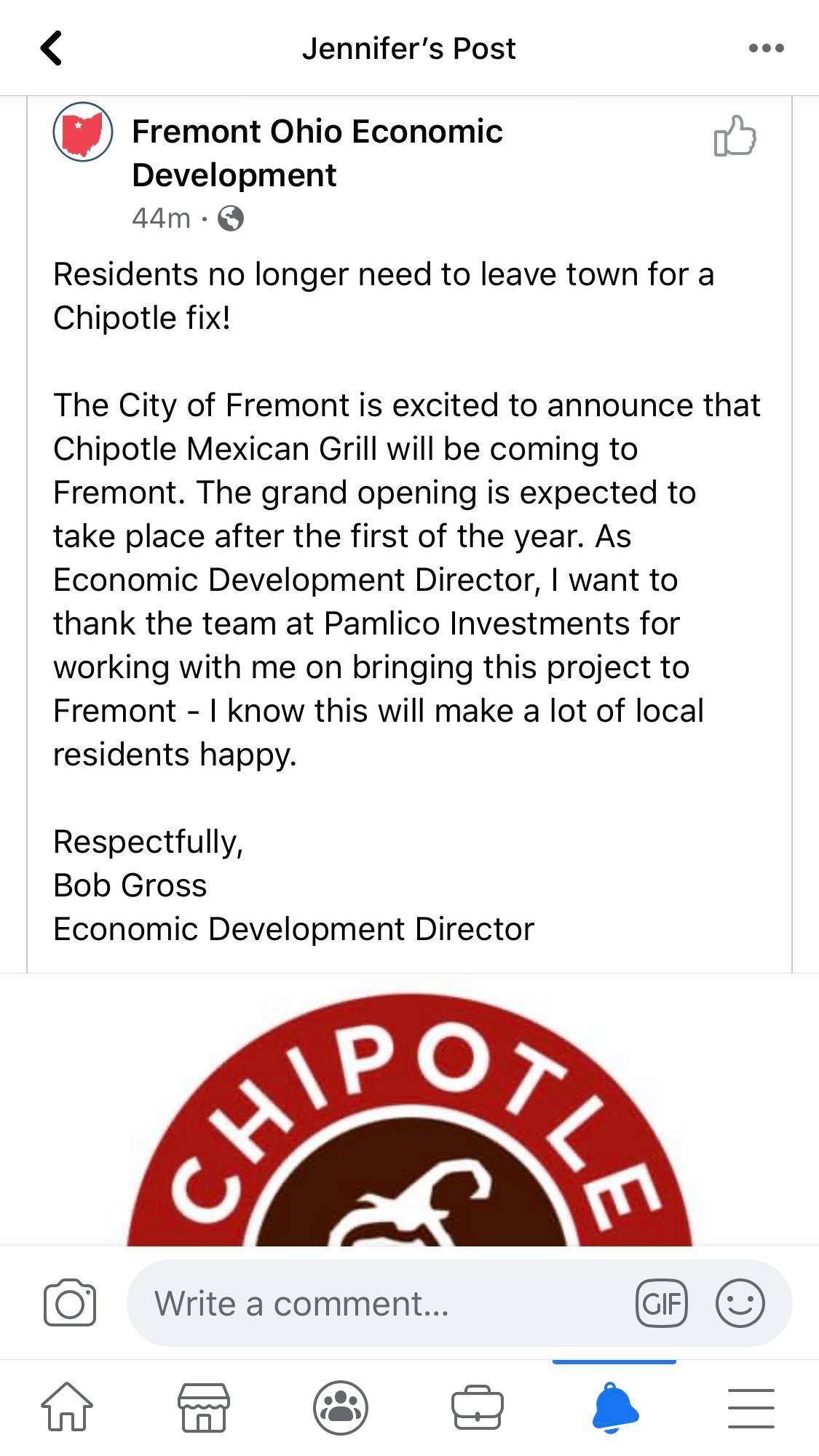This screenshot has width=819, height=1456.
Task: Open the three-dot overflow menu
Action: pos(767,49)
